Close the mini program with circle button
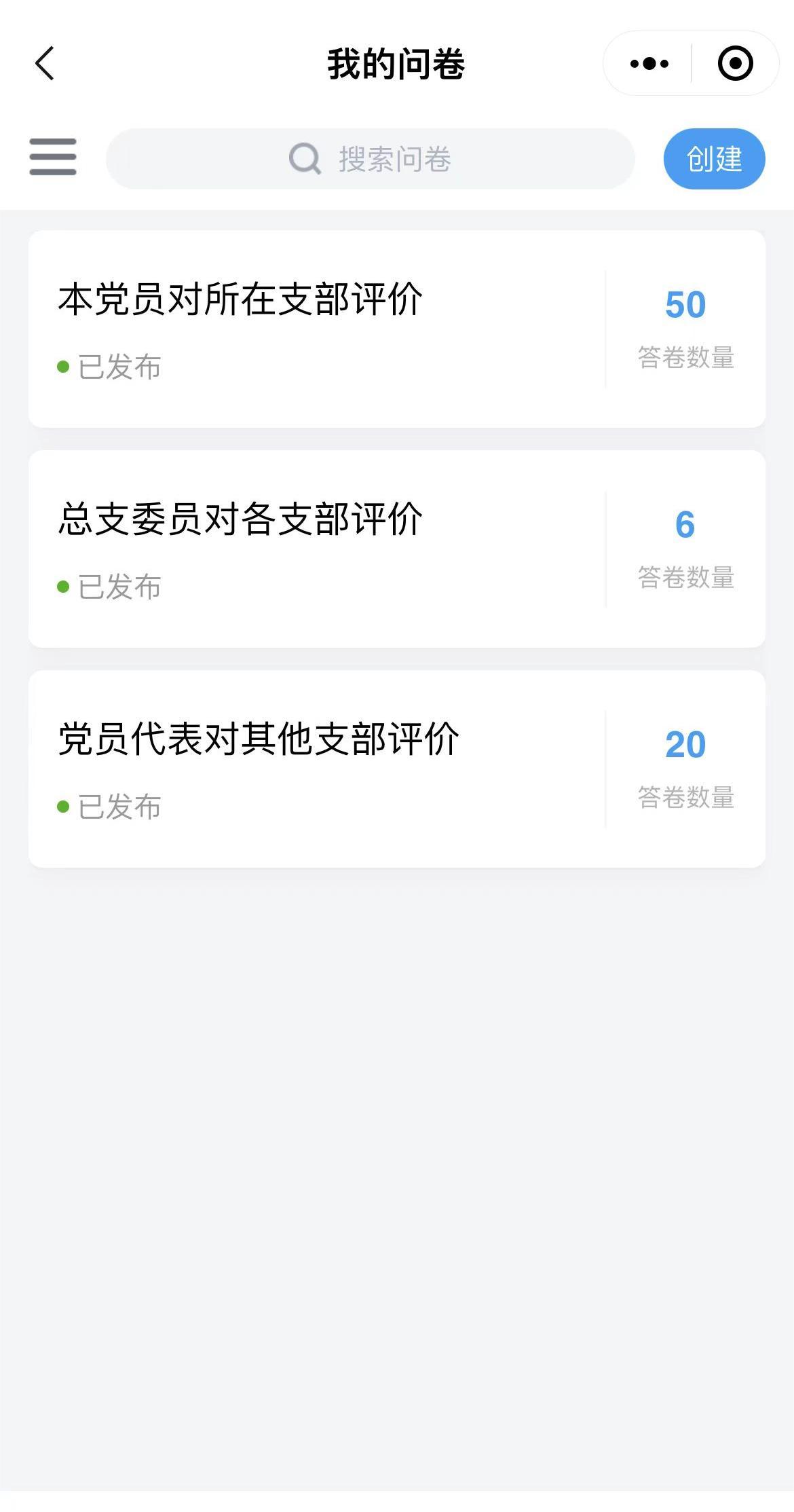This screenshot has width=794, height=1512. point(735,64)
